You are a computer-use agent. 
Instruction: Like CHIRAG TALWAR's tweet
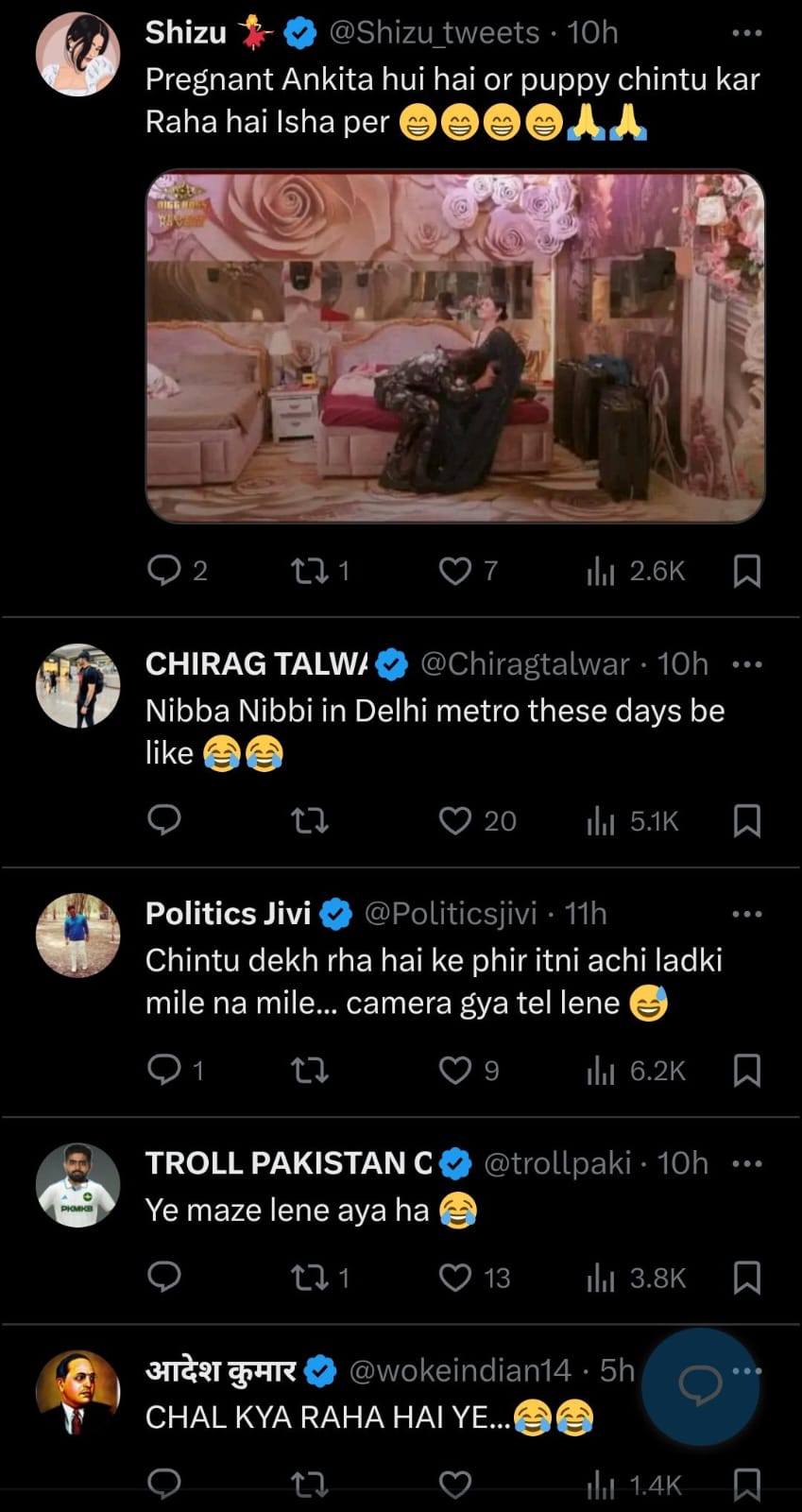[x=455, y=820]
